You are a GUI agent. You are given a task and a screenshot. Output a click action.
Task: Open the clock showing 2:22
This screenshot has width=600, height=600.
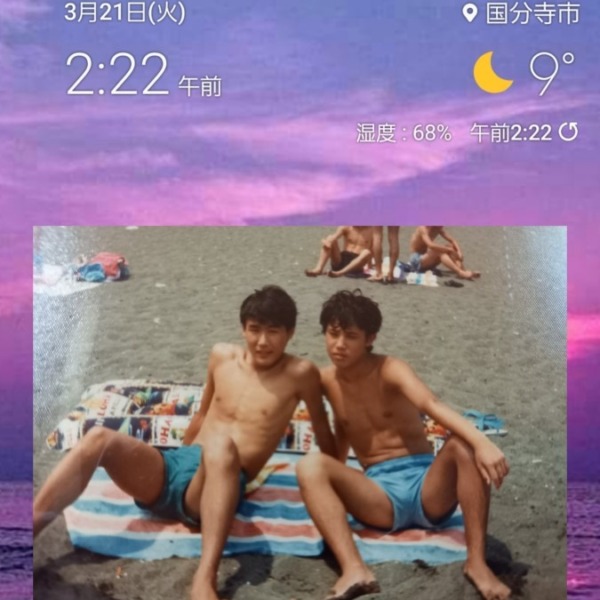(x=118, y=75)
